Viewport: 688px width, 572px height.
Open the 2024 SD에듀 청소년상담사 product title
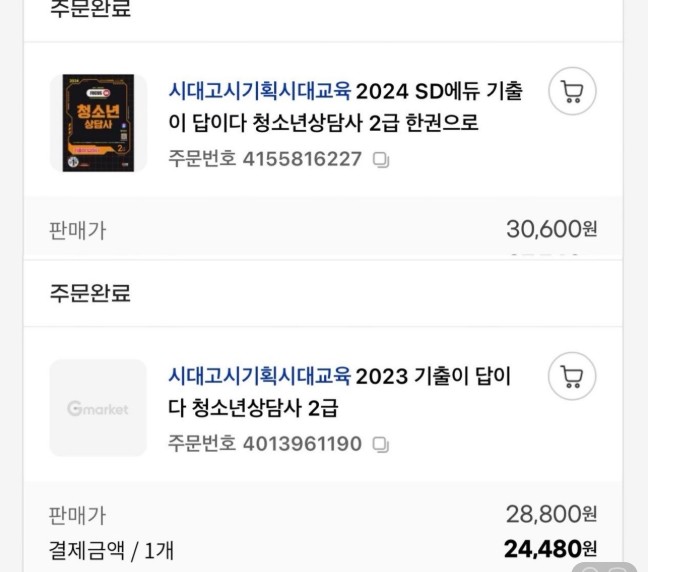pyautogui.click(x=345, y=107)
